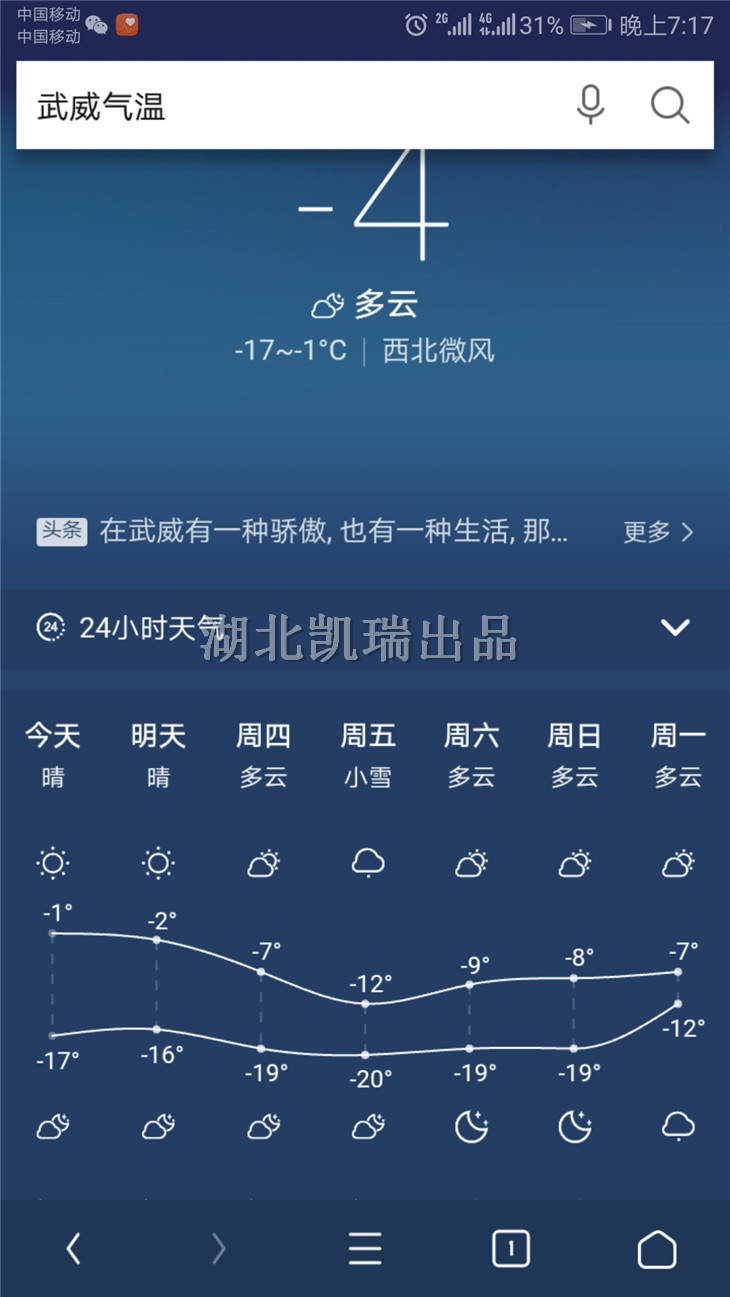Tap the home icon in bottom bar

(657, 1248)
